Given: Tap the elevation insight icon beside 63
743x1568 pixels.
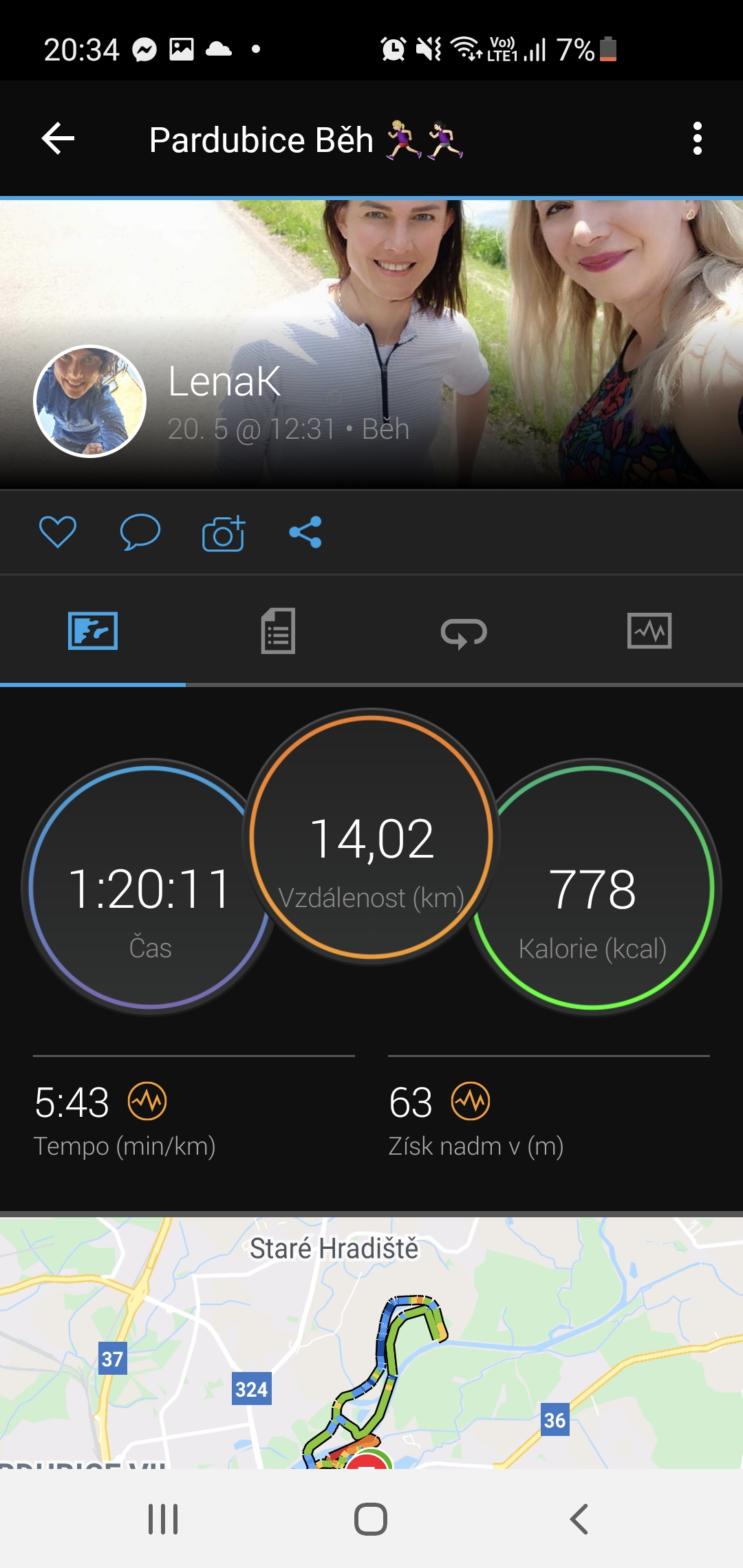Looking at the screenshot, I should 471,1101.
